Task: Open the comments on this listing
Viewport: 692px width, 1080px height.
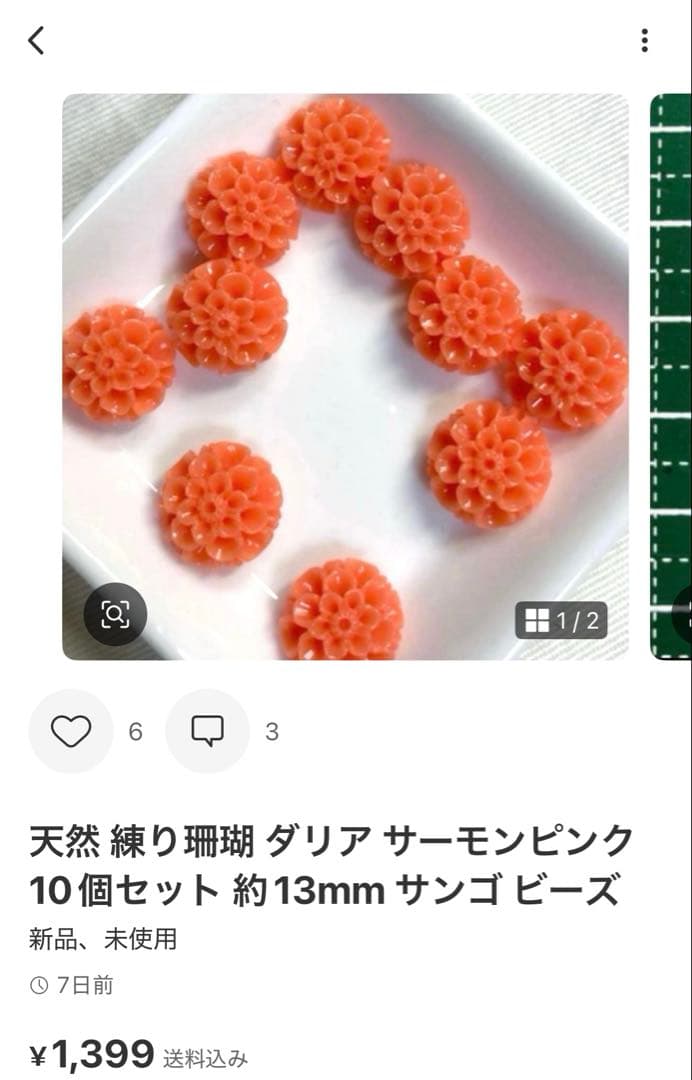Action: coord(207,731)
